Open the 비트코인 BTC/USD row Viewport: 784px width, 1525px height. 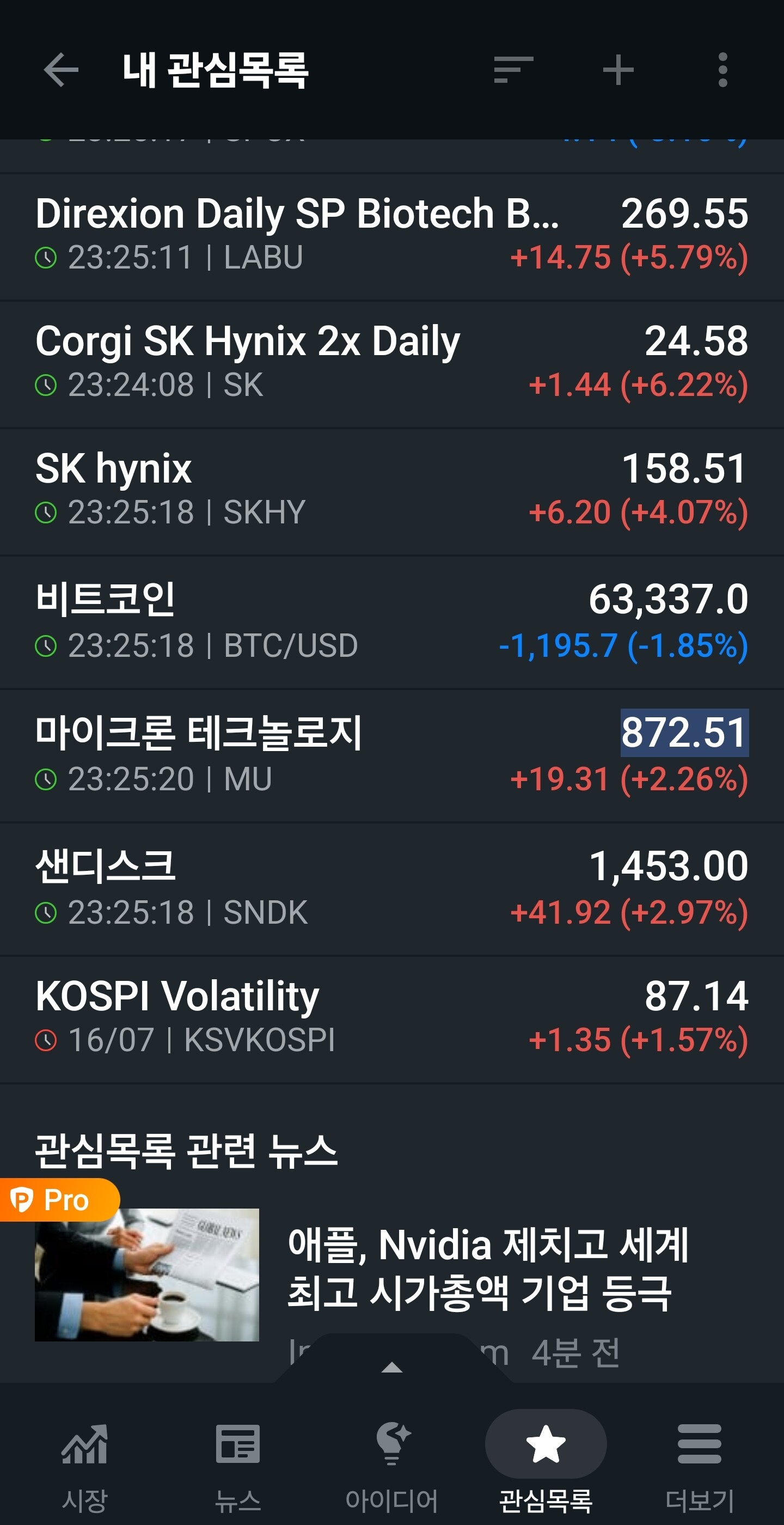[x=391, y=622]
